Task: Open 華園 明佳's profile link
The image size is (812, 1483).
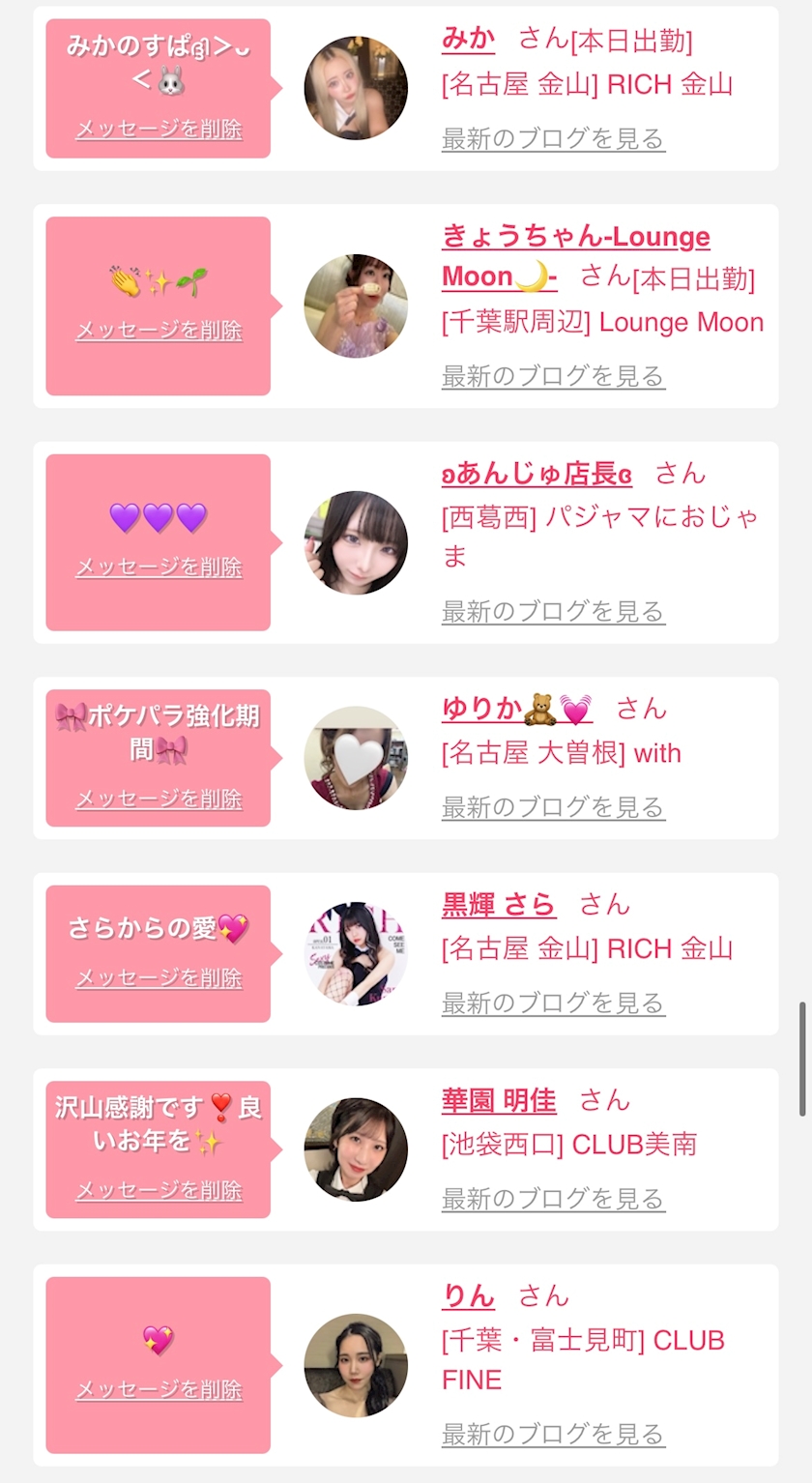Action: pos(499,1100)
